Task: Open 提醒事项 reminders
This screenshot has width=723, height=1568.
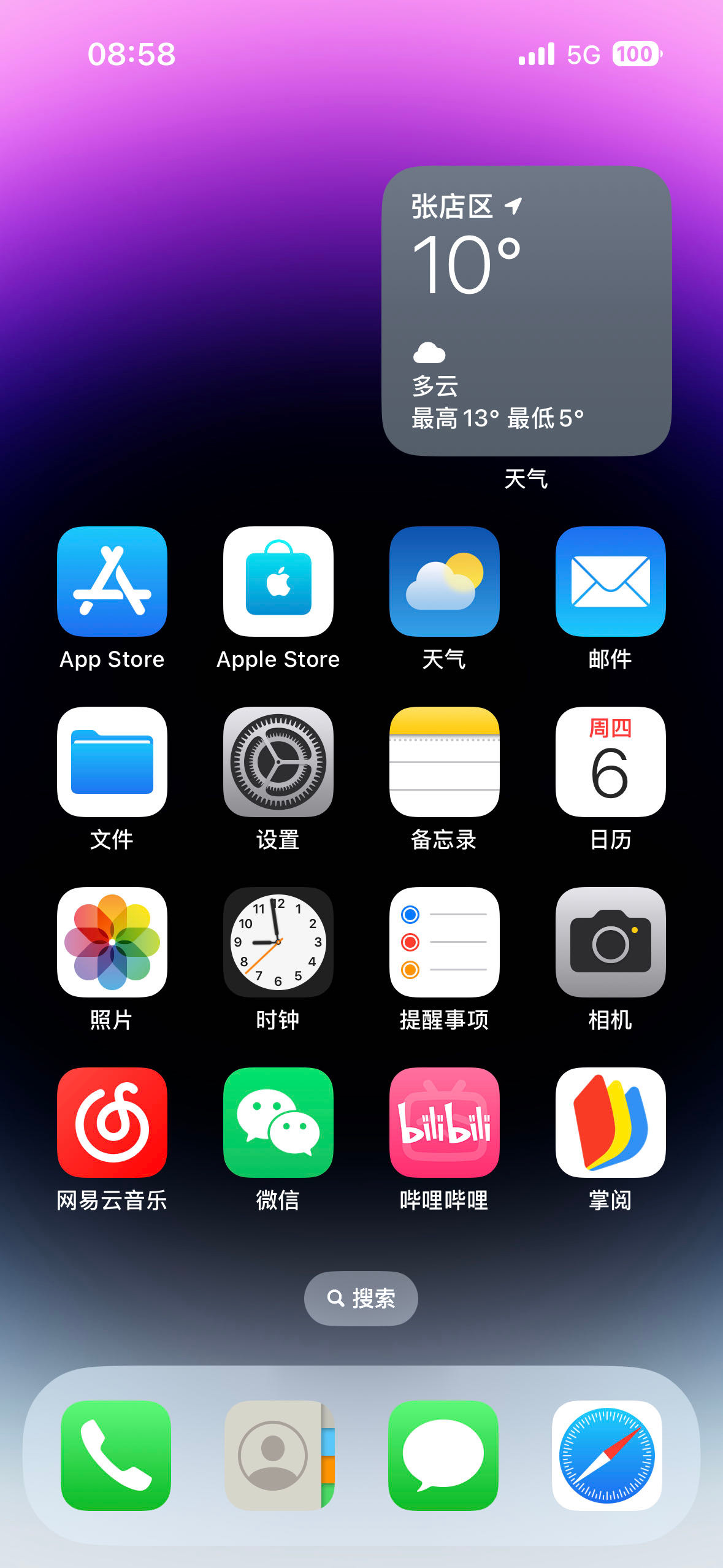Action: coord(444,942)
